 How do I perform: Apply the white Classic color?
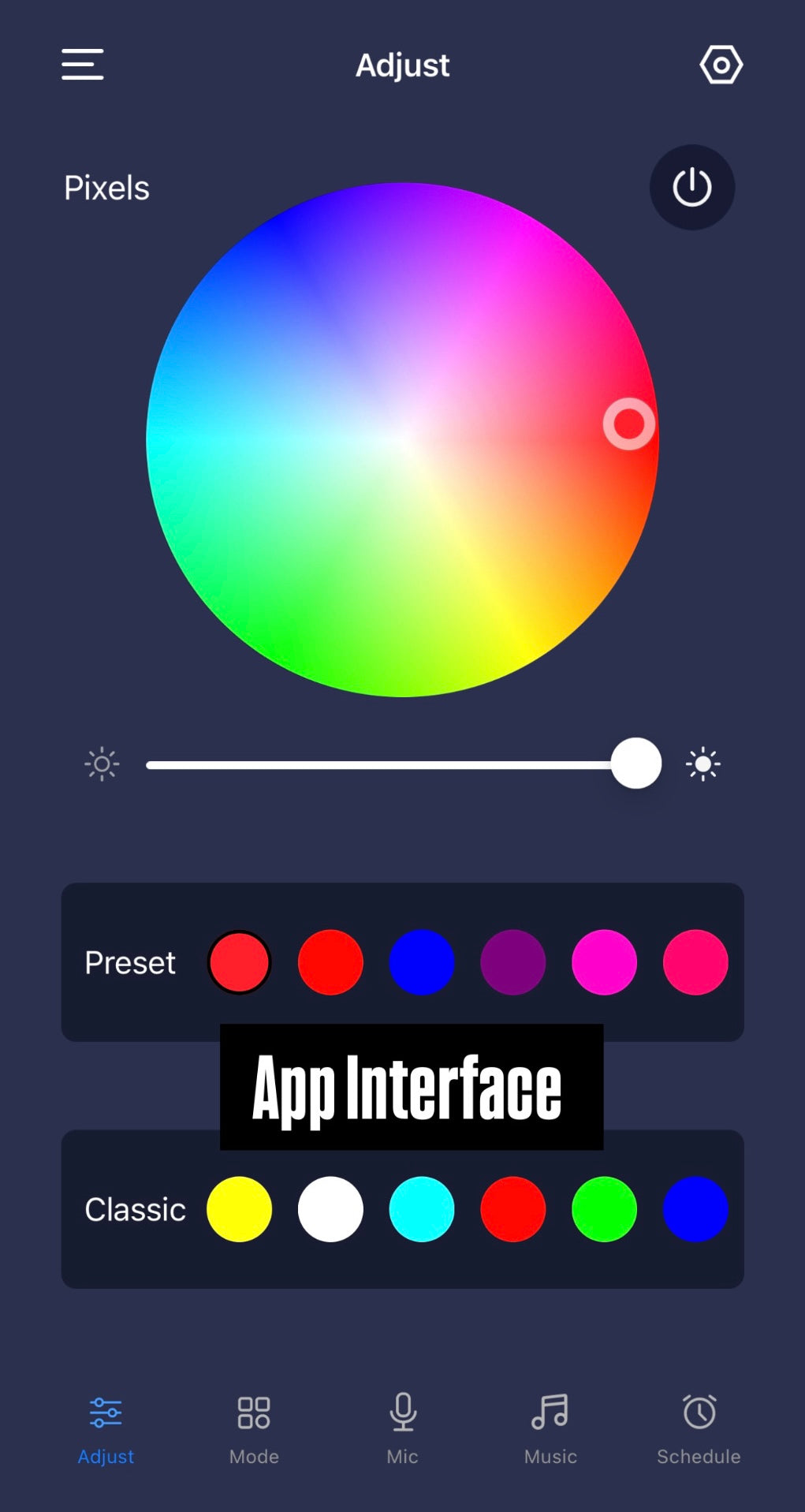pos(330,1209)
